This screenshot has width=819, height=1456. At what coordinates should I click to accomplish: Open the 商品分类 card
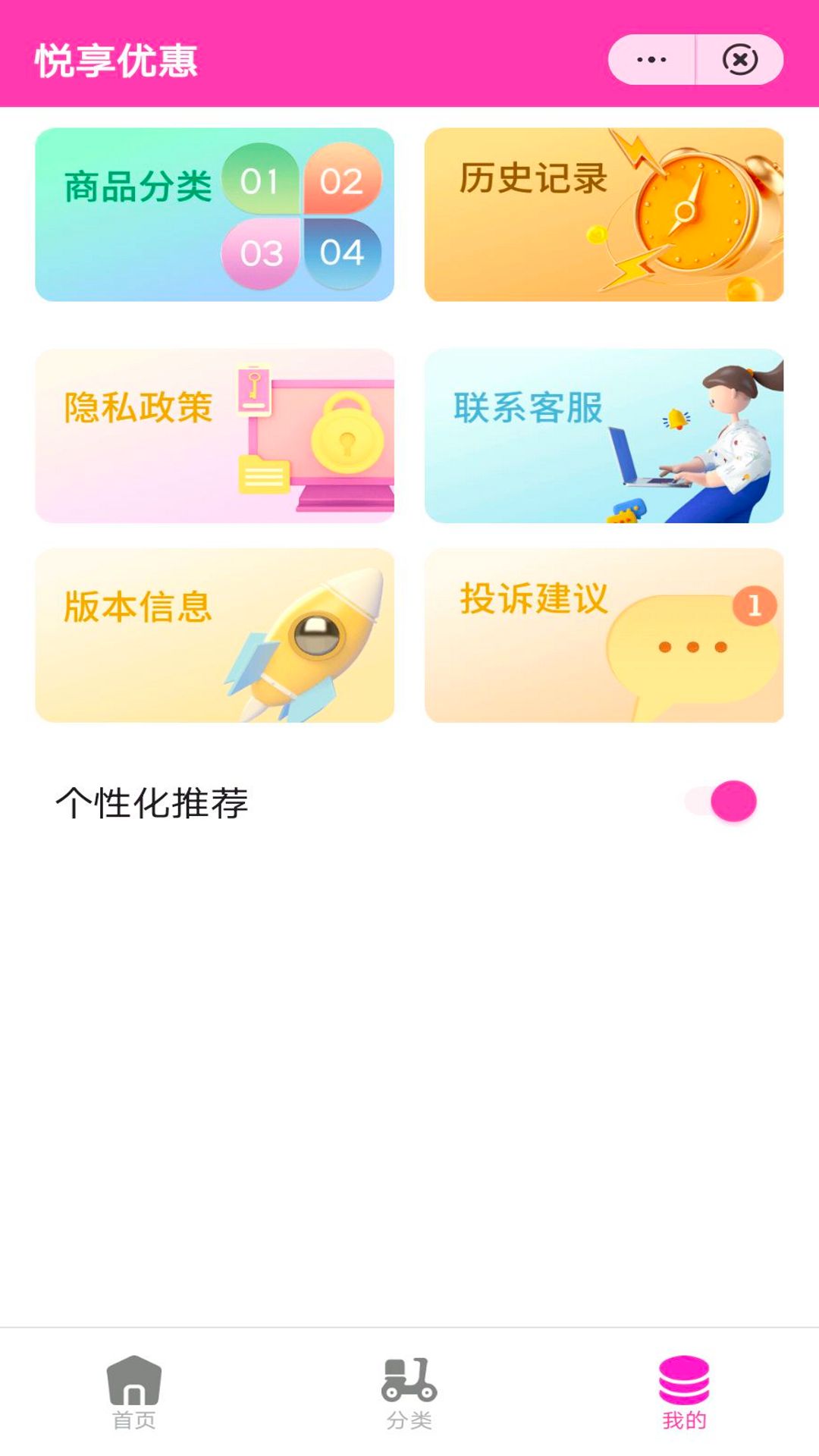215,215
